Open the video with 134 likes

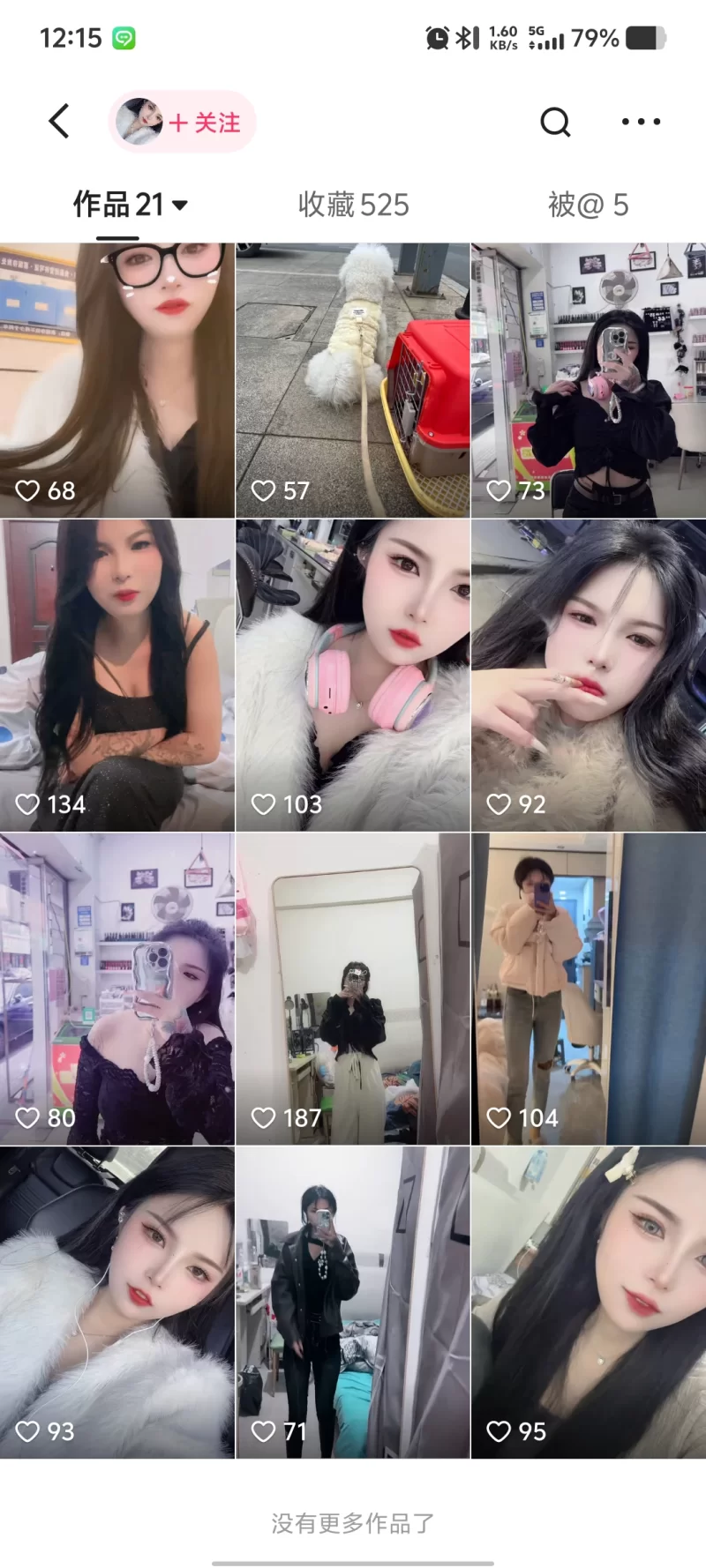click(117, 675)
